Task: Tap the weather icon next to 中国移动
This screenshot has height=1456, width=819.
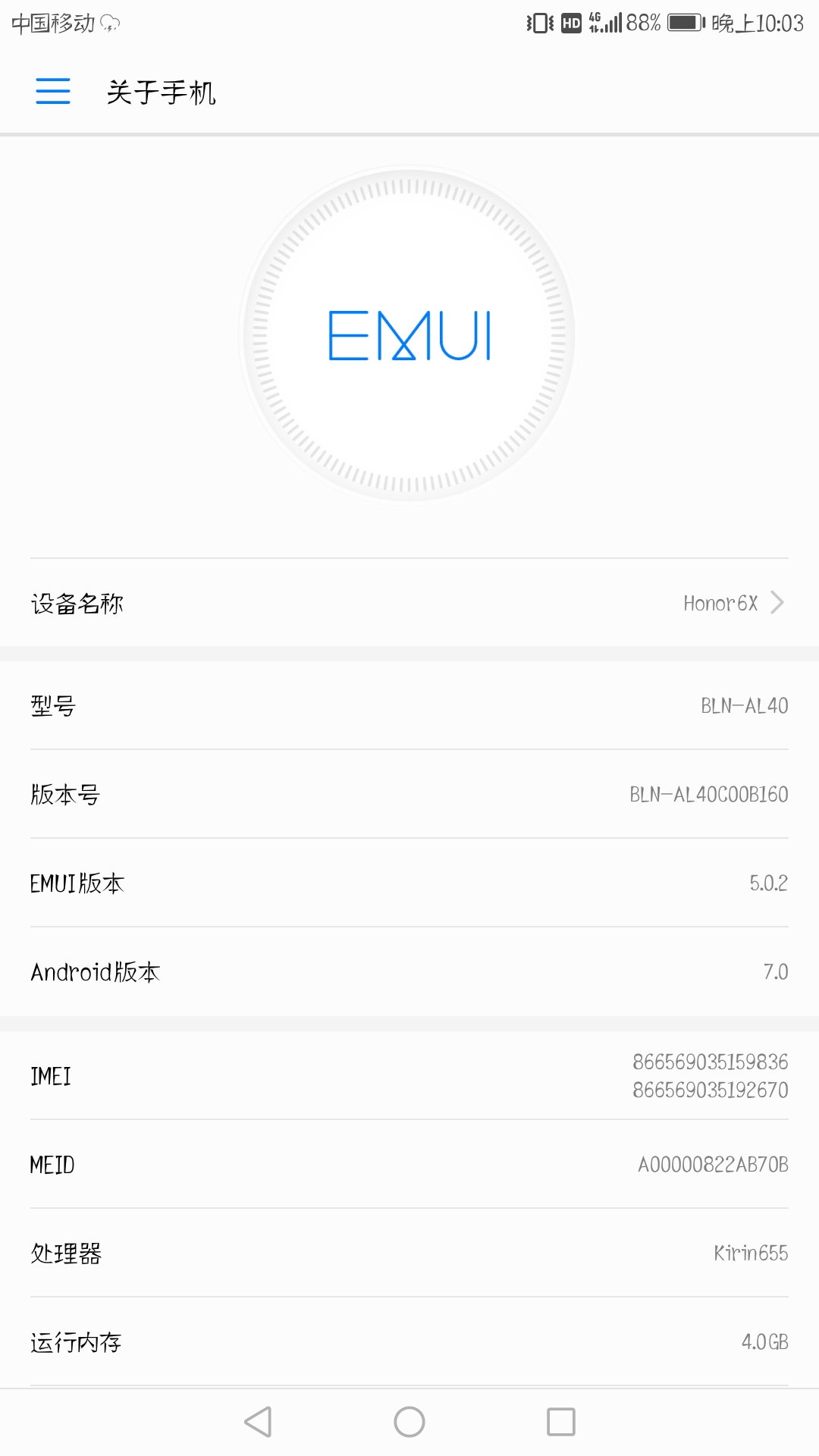Action: point(110,23)
